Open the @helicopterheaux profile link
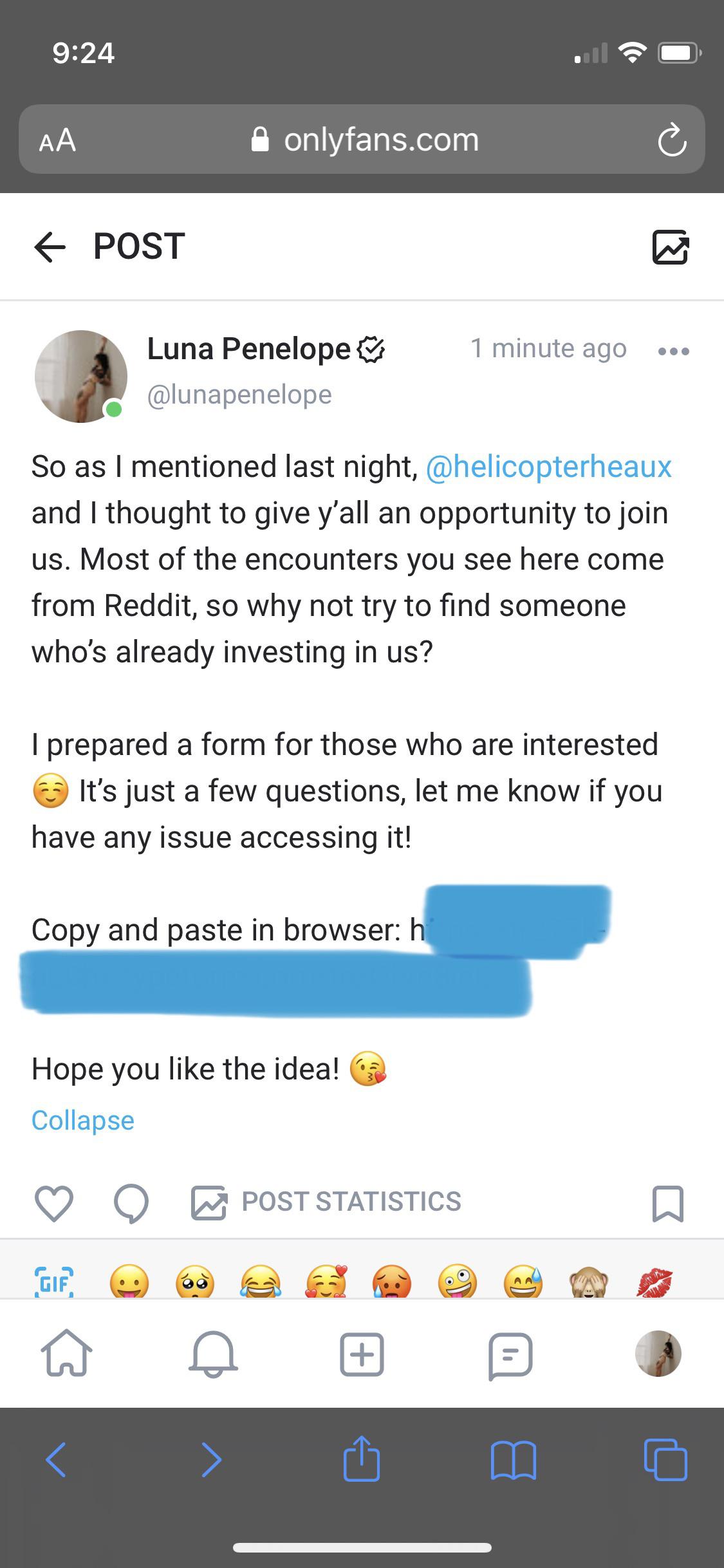The width and height of the screenshot is (724, 1568). coord(548,467)
